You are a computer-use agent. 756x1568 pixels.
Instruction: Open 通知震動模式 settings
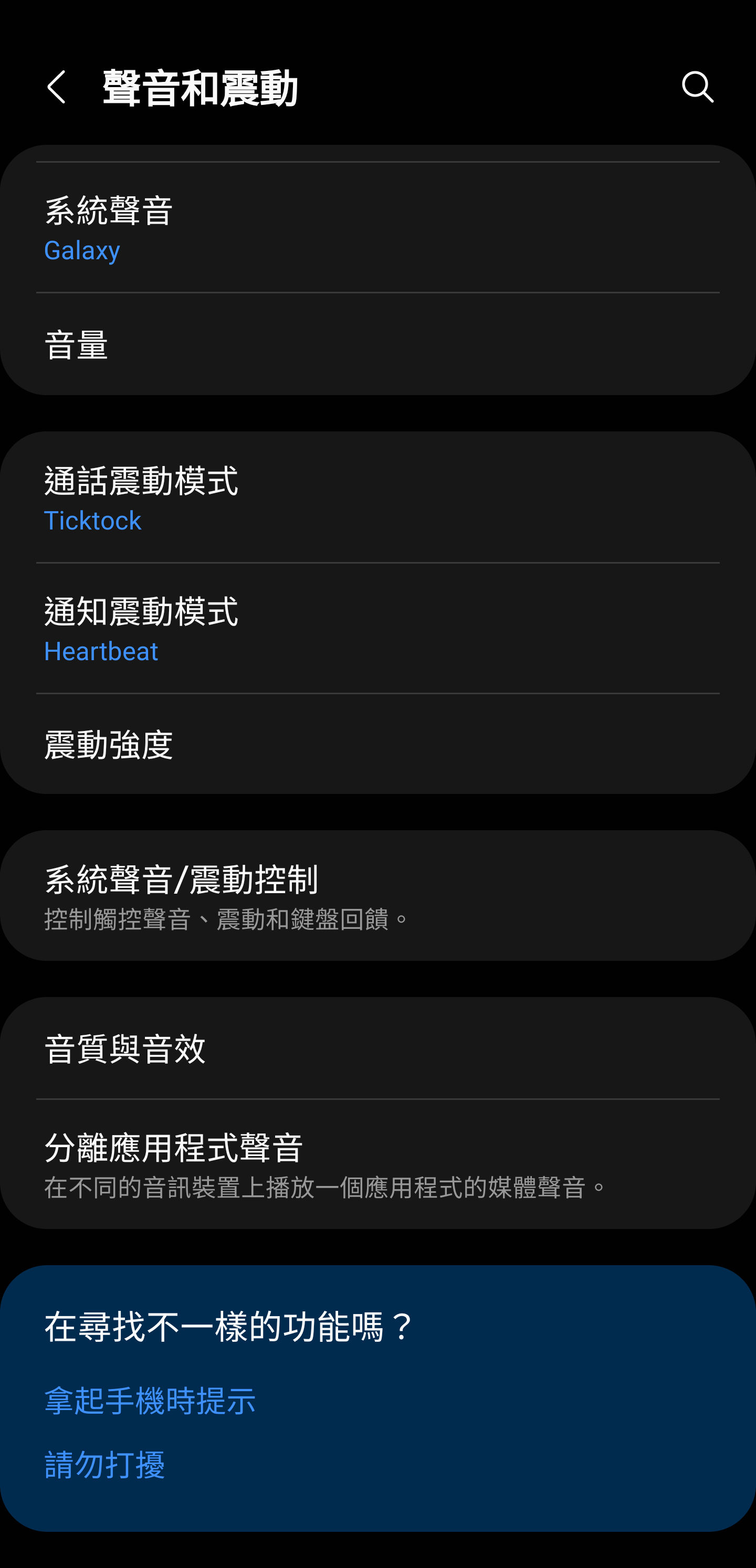377,628
